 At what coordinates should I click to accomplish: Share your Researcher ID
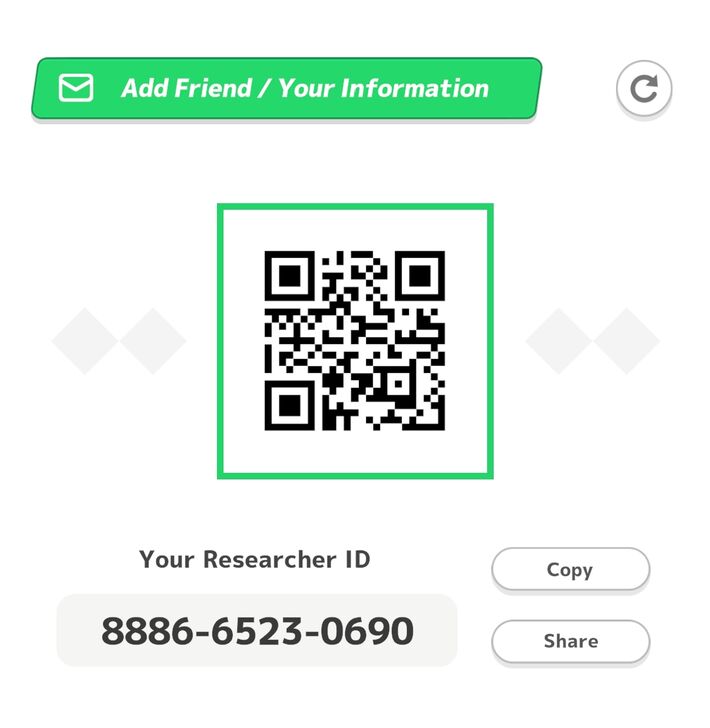pyautogui.click(x=570, y=641)
